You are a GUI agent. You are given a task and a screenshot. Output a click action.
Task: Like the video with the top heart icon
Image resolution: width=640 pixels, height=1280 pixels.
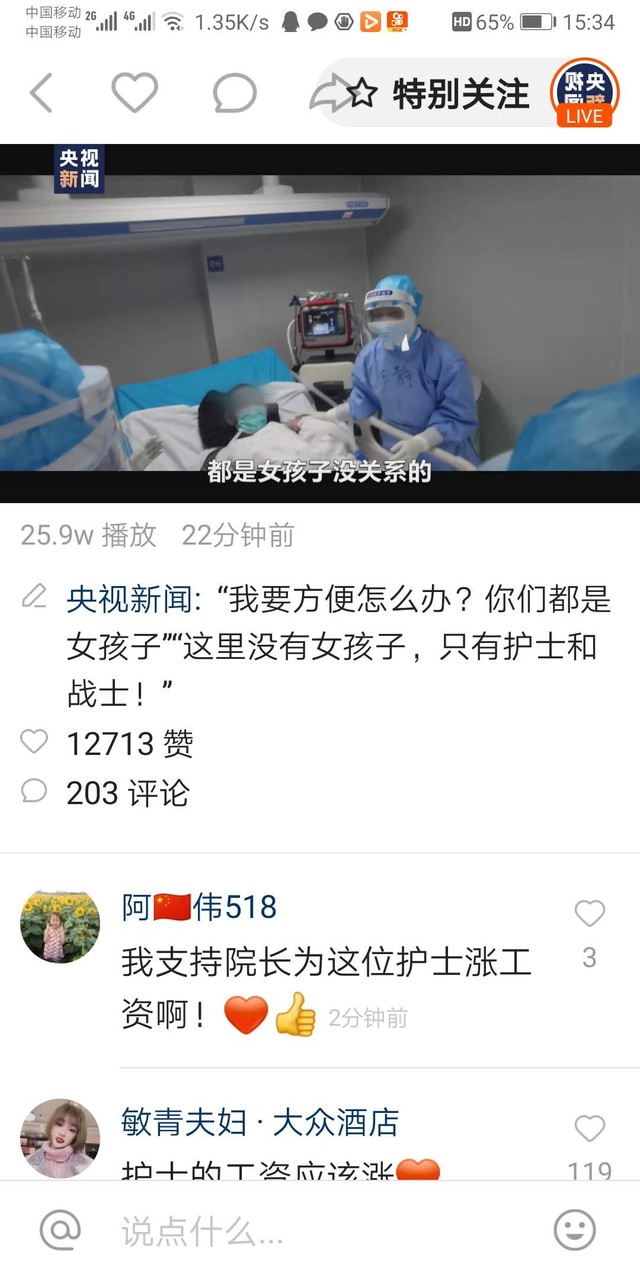pyautogui.click(x=134, y=93)
